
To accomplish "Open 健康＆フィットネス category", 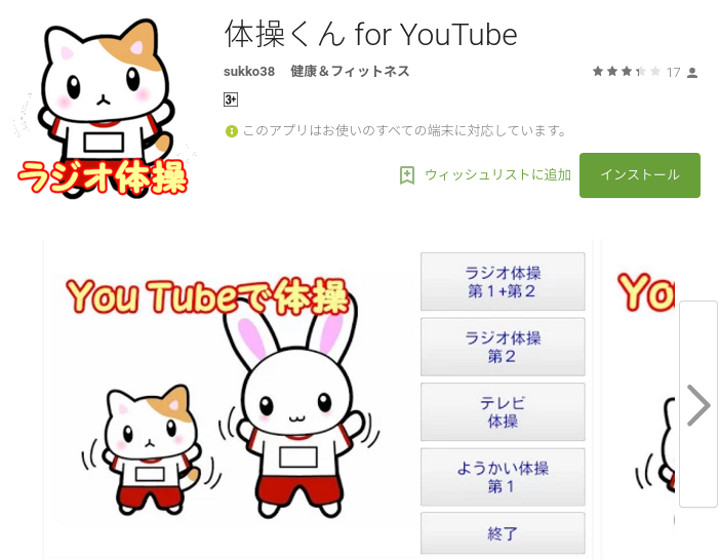I will 349,72.
